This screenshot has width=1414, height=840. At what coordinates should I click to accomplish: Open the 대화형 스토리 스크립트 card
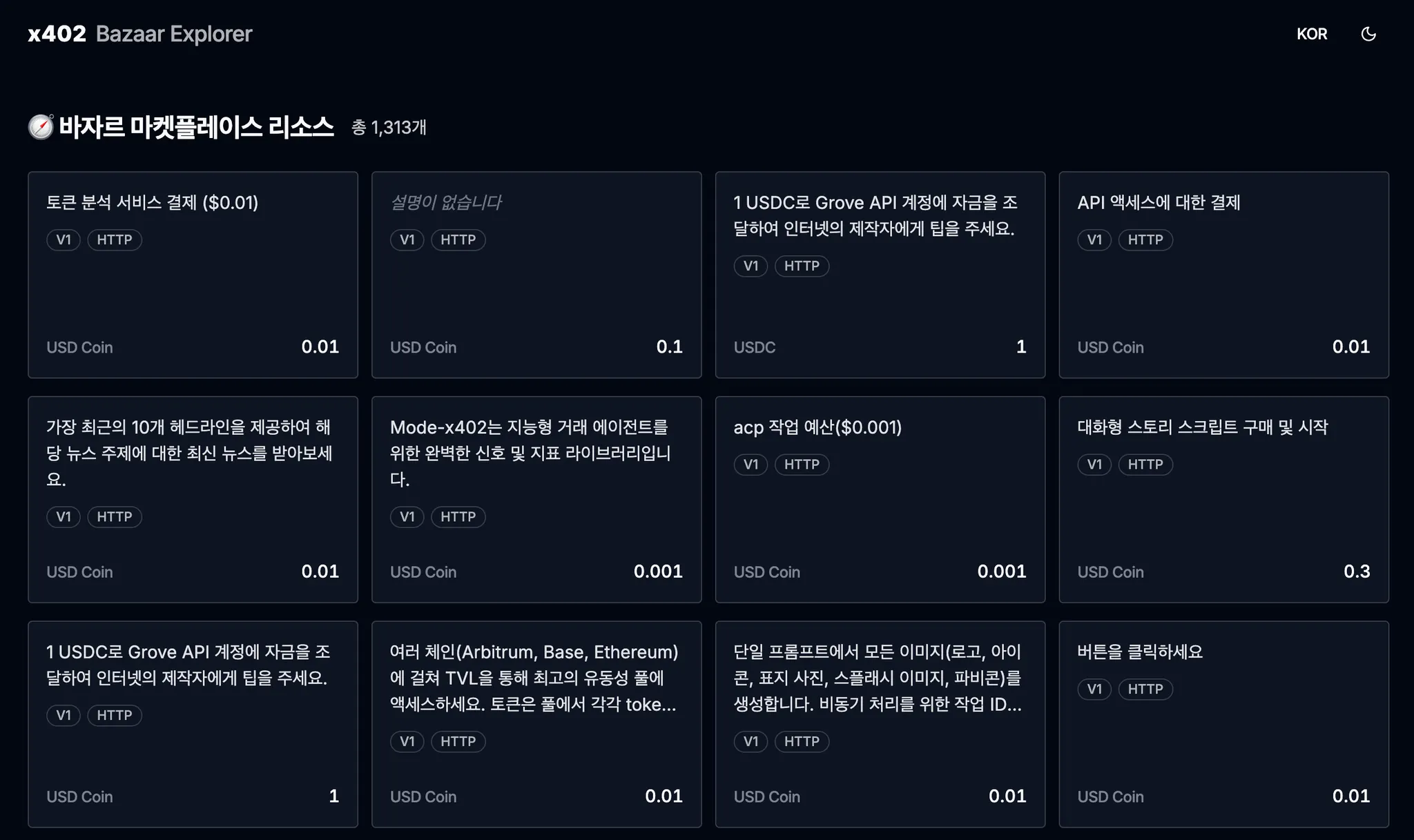[x=1224, y=500]
